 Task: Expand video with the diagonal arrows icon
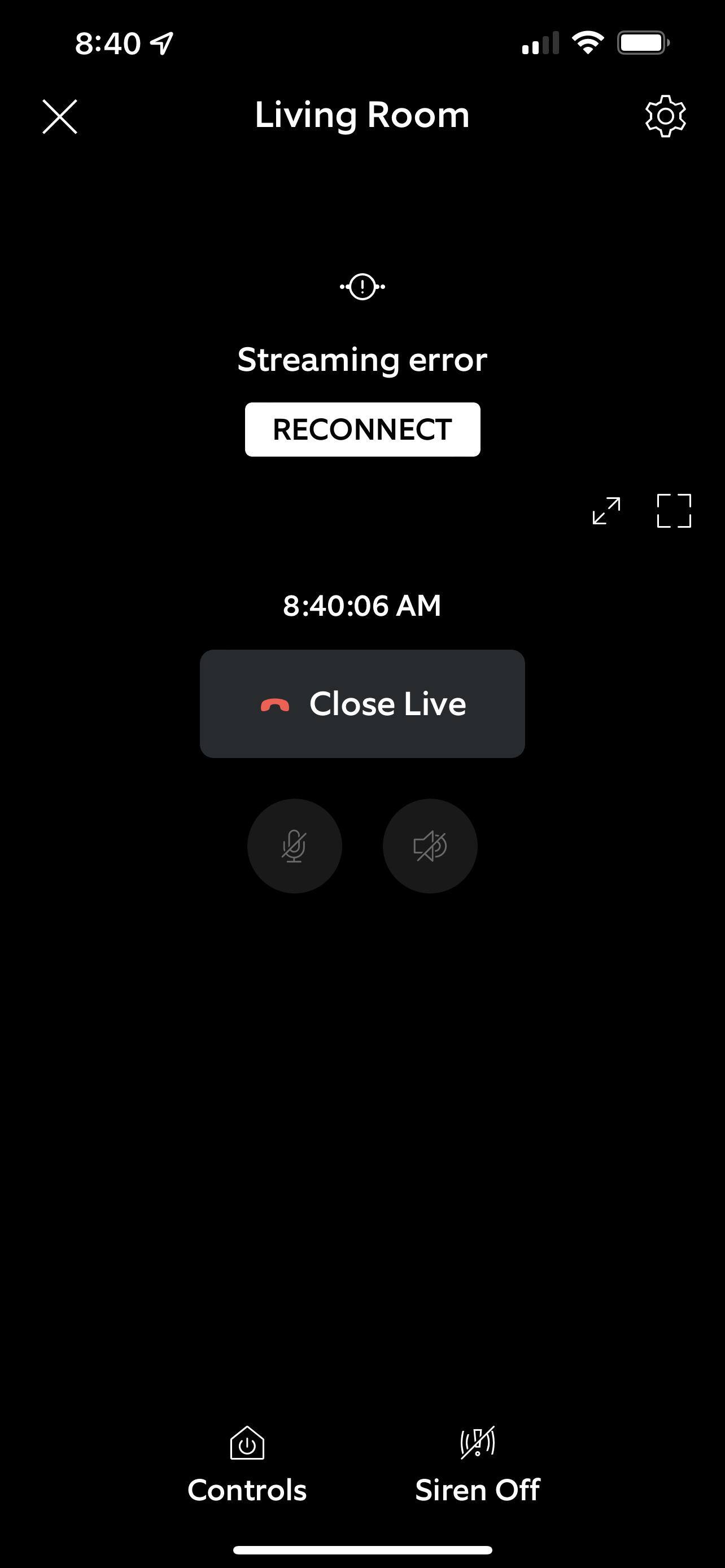point(606,510)
